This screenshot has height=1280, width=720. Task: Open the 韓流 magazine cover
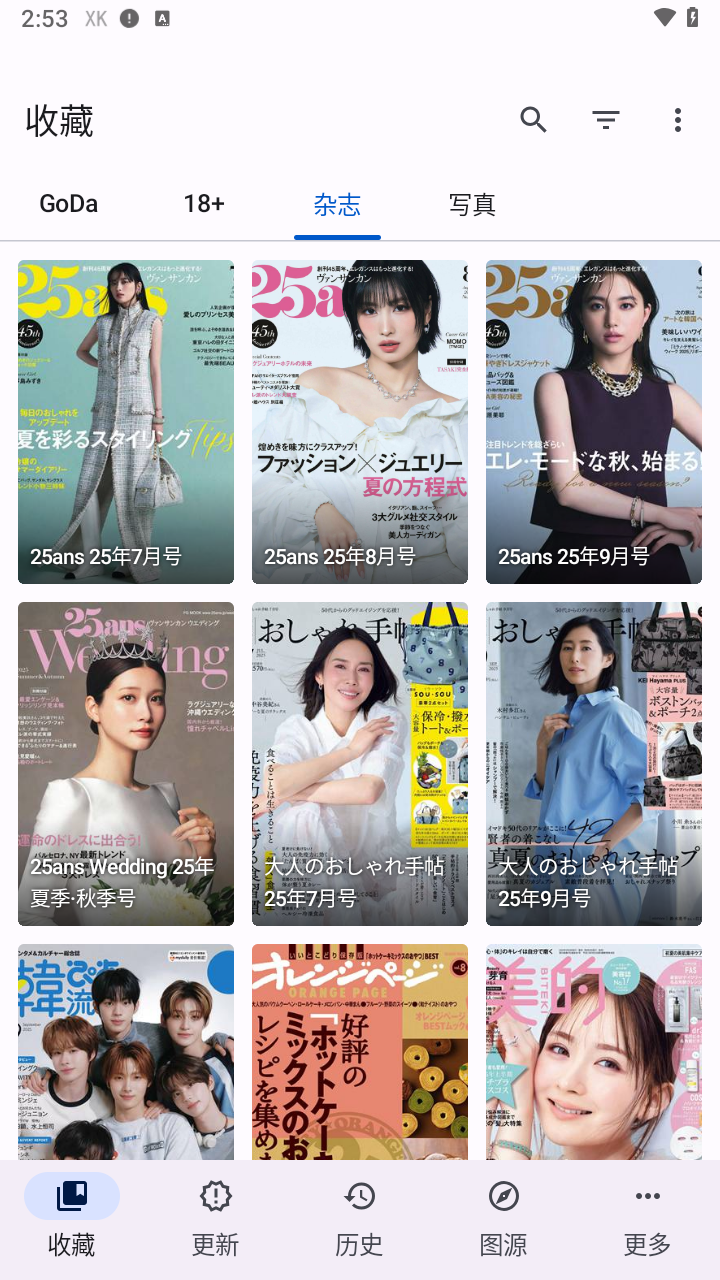click(126, 1050)
